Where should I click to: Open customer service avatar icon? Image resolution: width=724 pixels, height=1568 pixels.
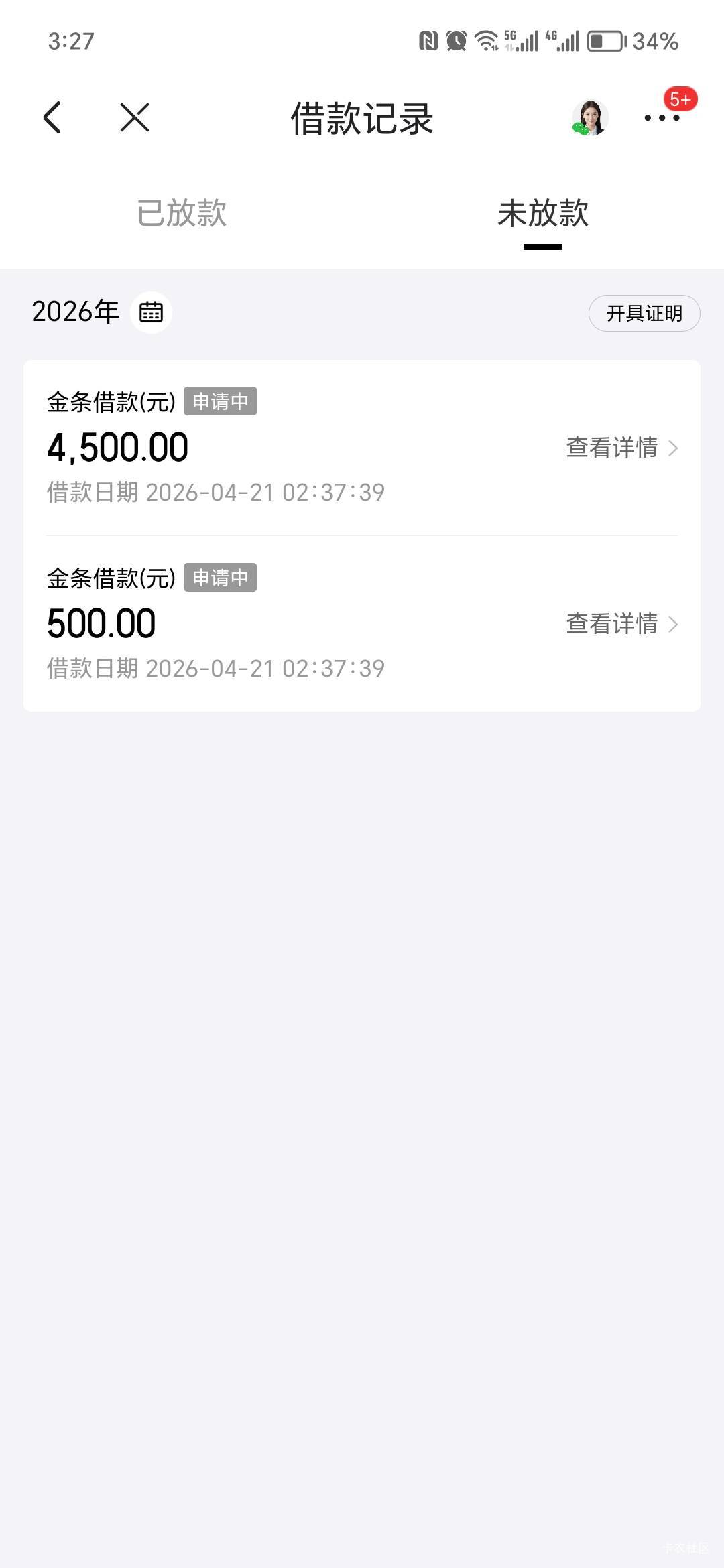click(x=590, y=118)
